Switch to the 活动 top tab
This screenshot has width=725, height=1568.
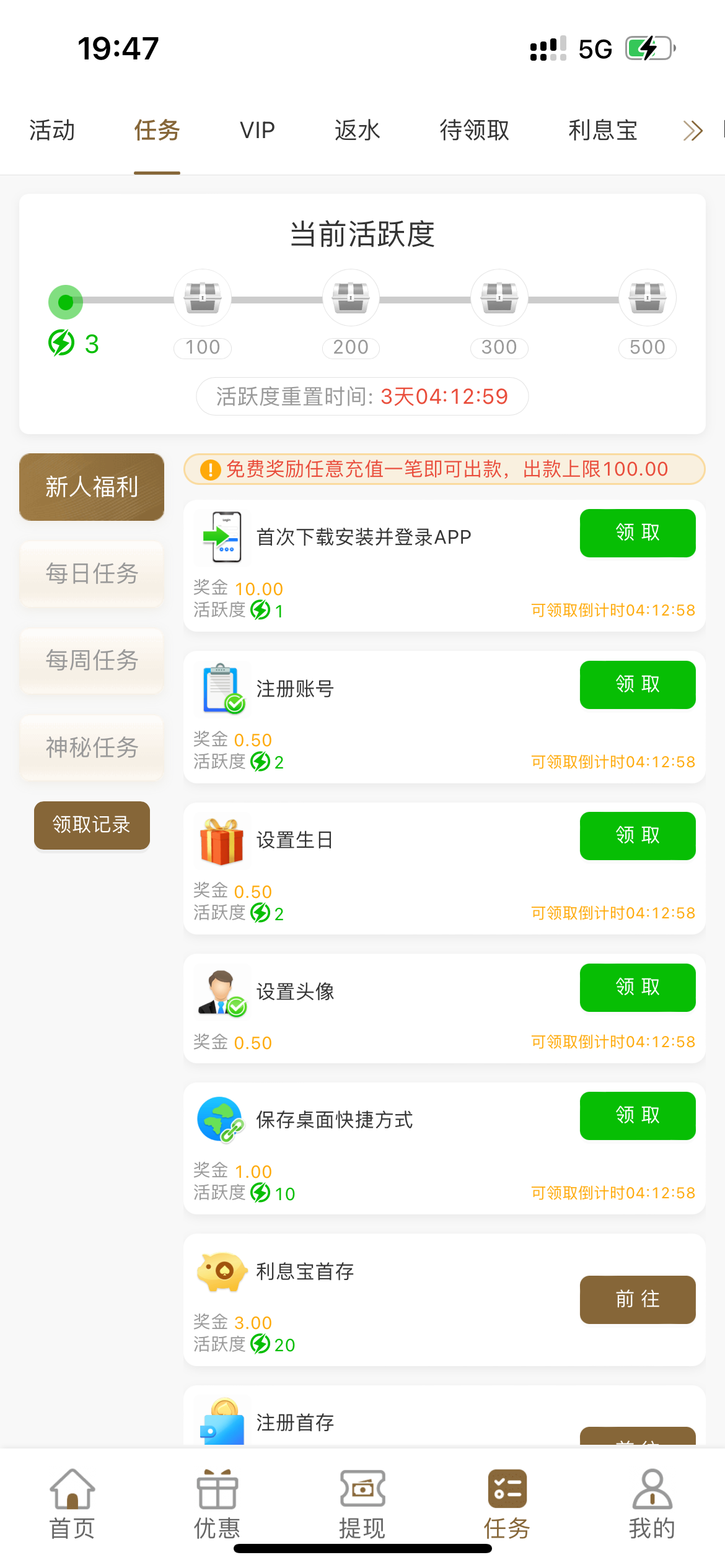pyautogui.click(x=52, y=131)
